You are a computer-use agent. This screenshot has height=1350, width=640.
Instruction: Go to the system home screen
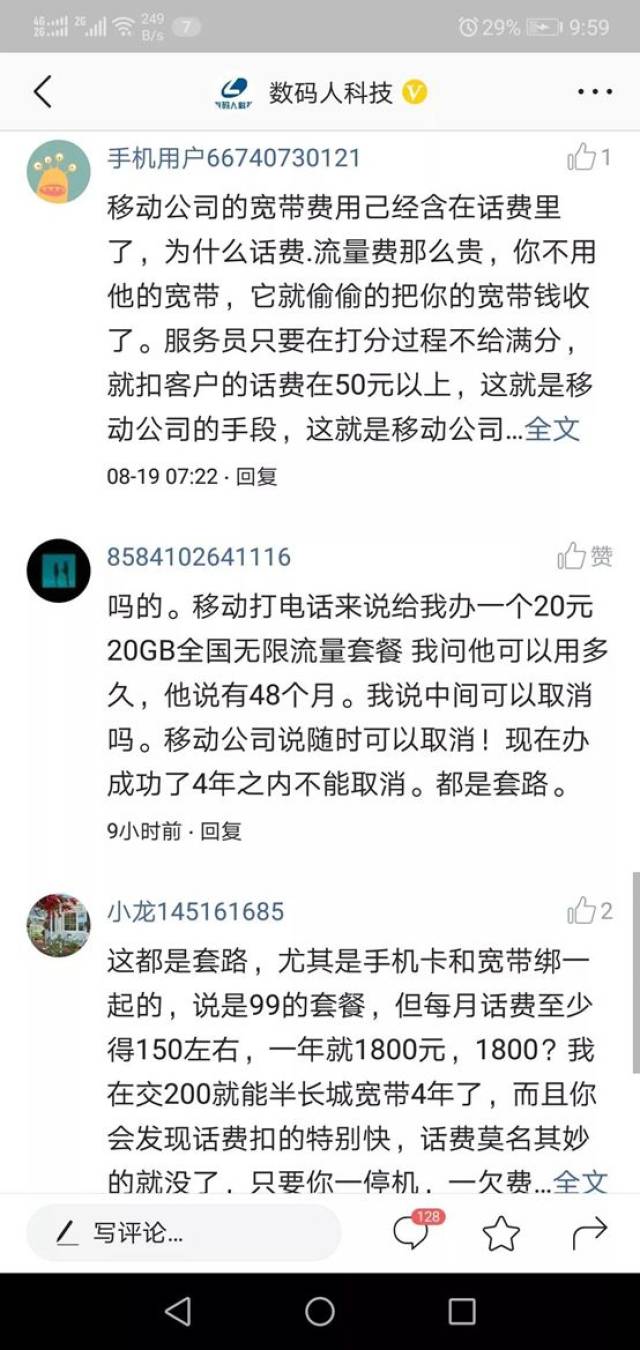(x=320, y=1311)
